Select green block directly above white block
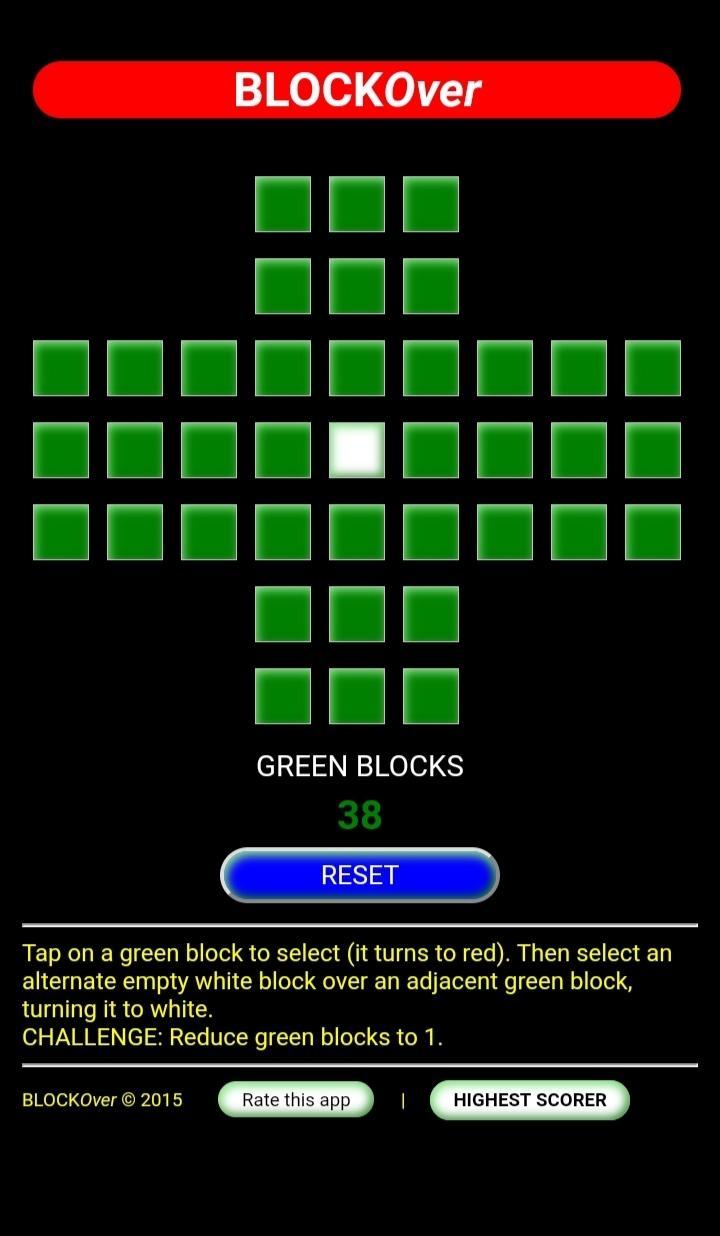Image resolution: width=720 pixels, height=1236 pixels. (357, 368)
